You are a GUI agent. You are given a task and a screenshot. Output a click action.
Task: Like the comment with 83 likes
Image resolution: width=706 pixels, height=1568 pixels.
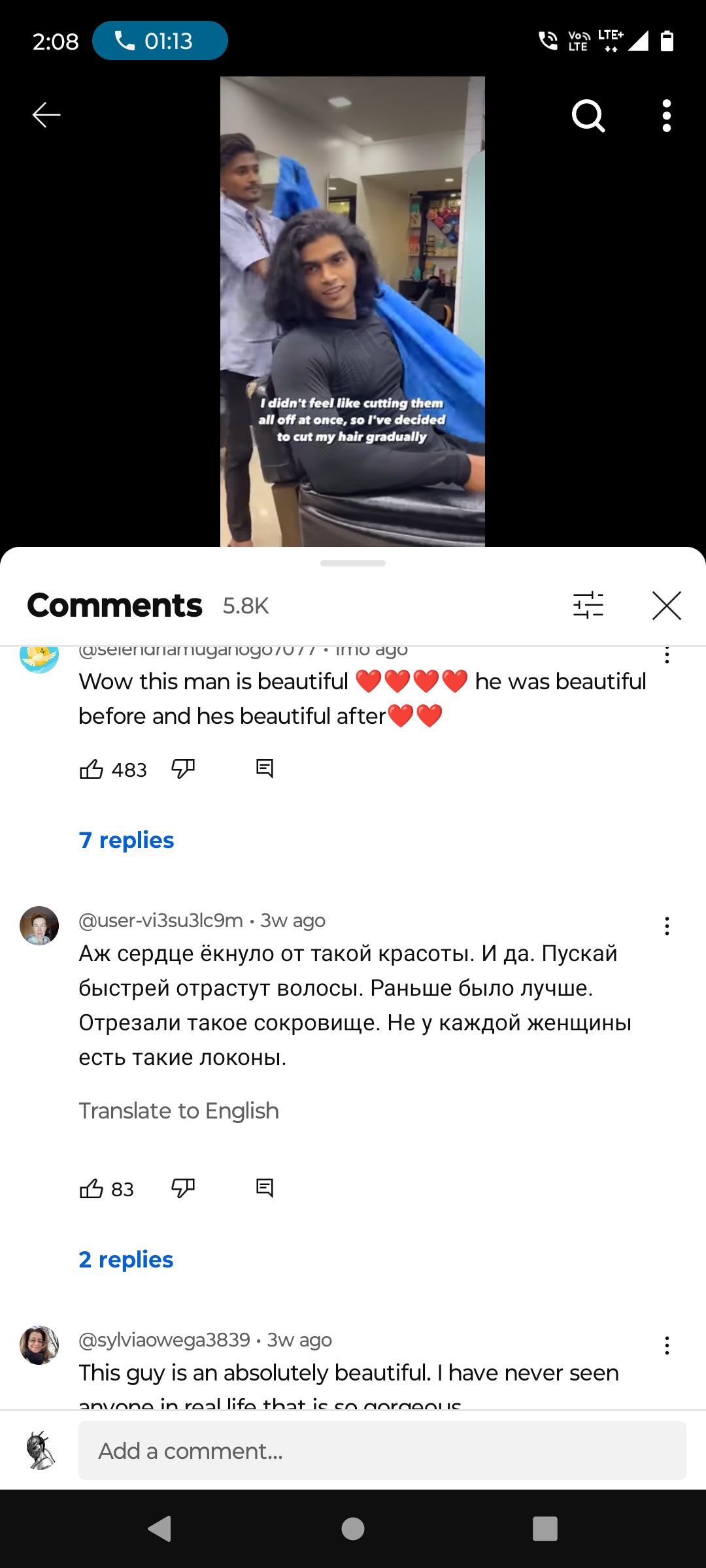click(92, 1188)
